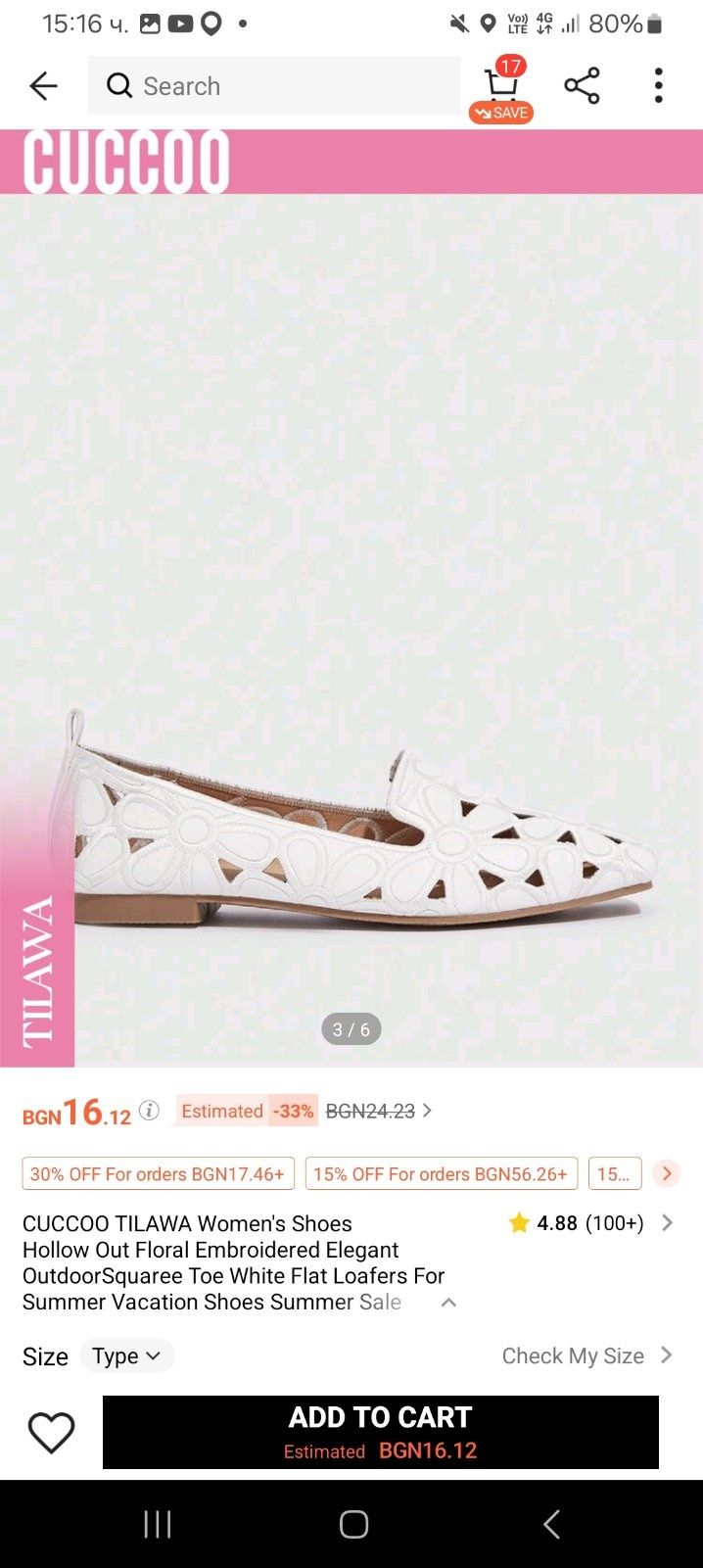Tap ADD TO CART for BGN16.12
703x1568 pixels.
[x=380, y=1432]
